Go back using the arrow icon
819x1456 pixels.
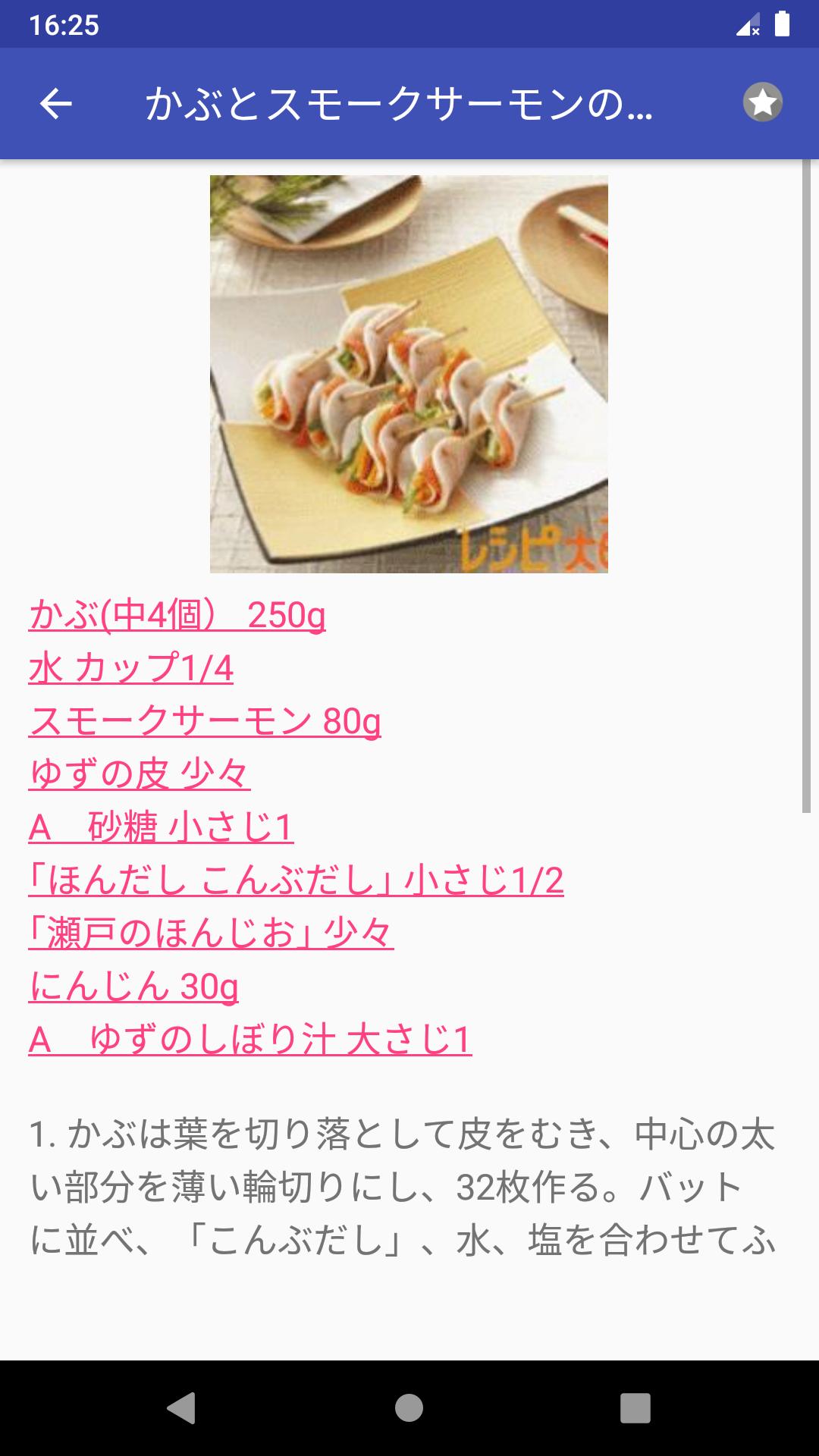tap(55, 104)
